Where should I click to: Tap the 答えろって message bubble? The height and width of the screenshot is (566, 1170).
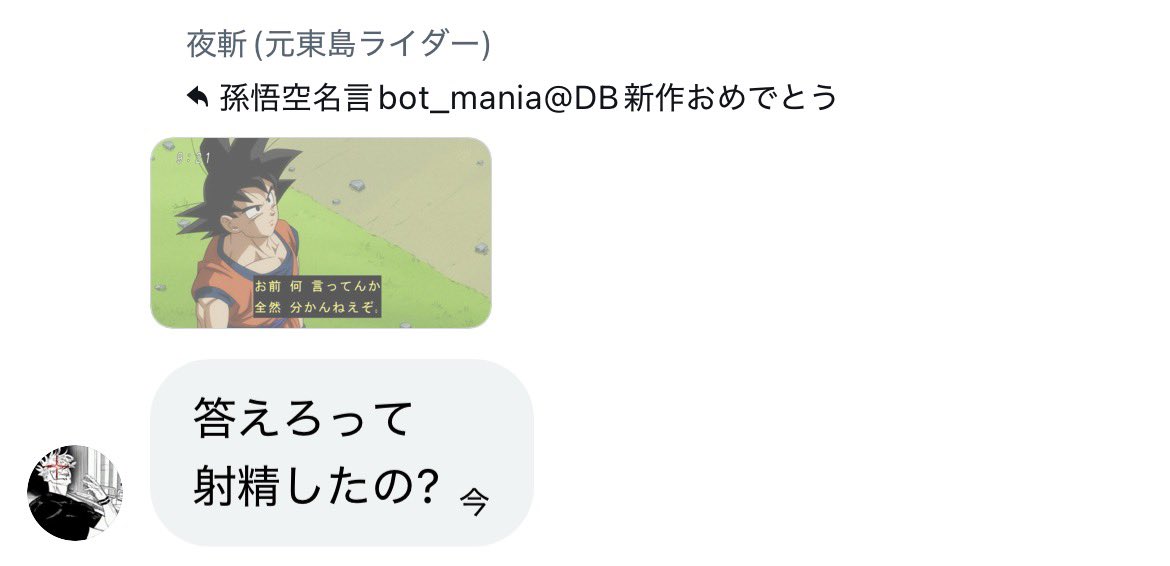click(340, 453)
